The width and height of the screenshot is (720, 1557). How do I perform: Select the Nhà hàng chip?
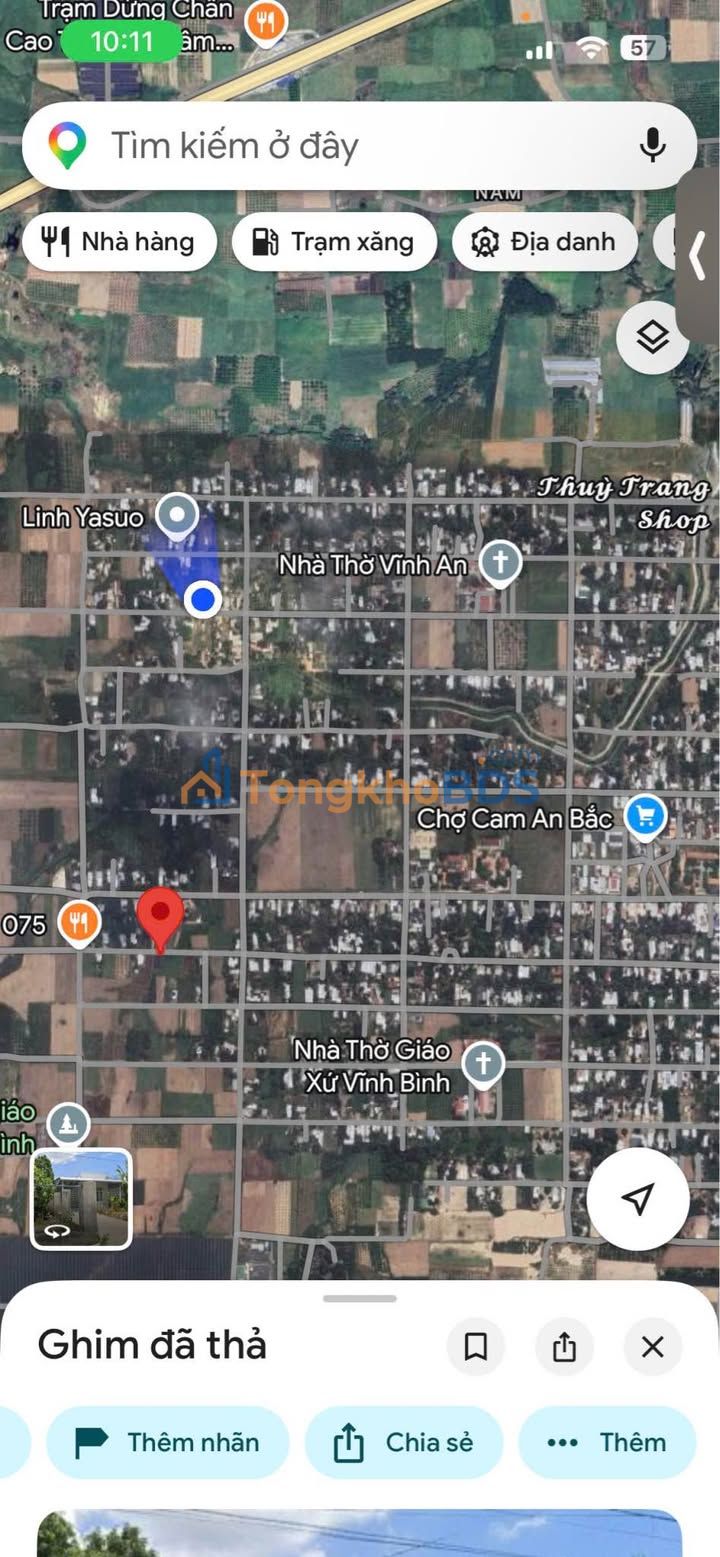click(119, 242)
